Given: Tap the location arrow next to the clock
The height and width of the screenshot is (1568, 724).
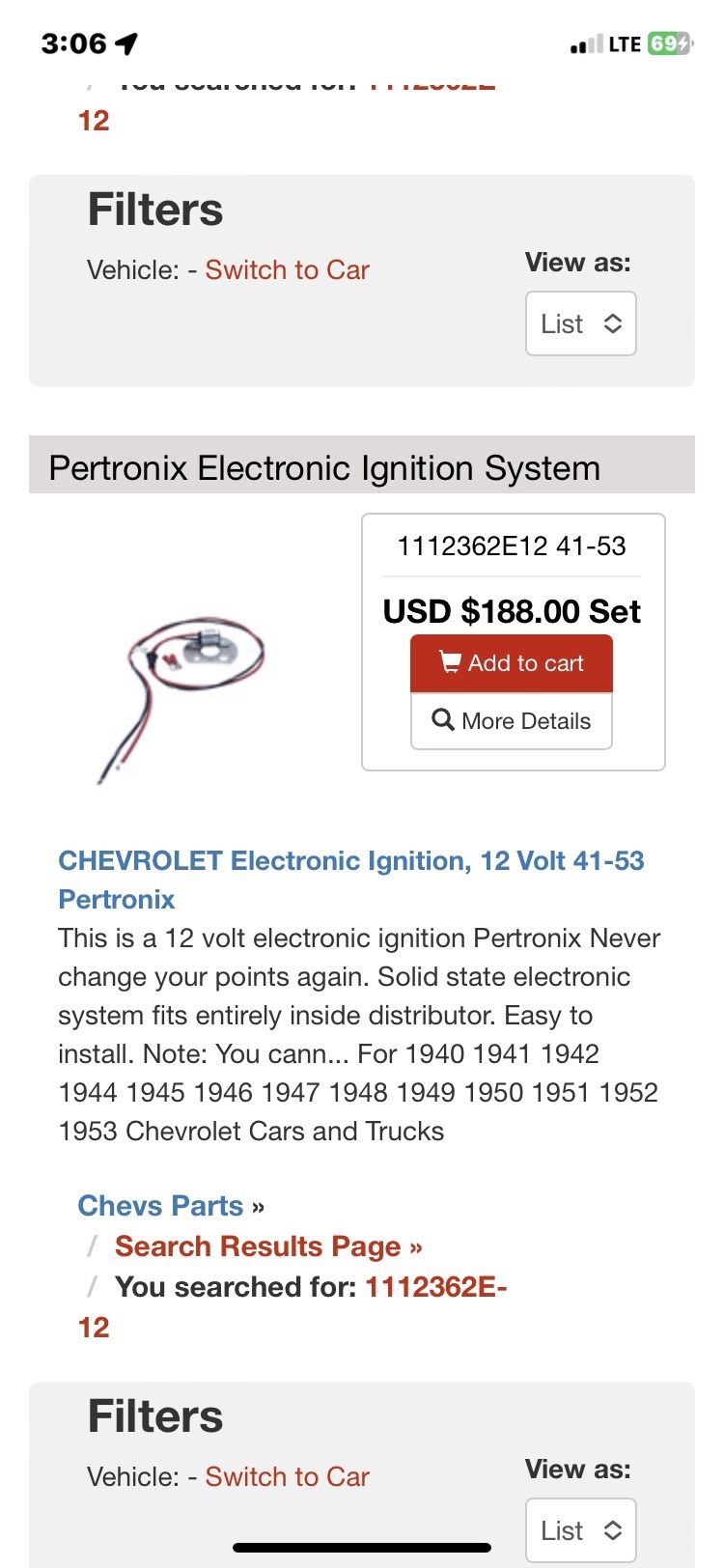Looking at the screenshot, I should pyautogui.click(x=125, y=41).
